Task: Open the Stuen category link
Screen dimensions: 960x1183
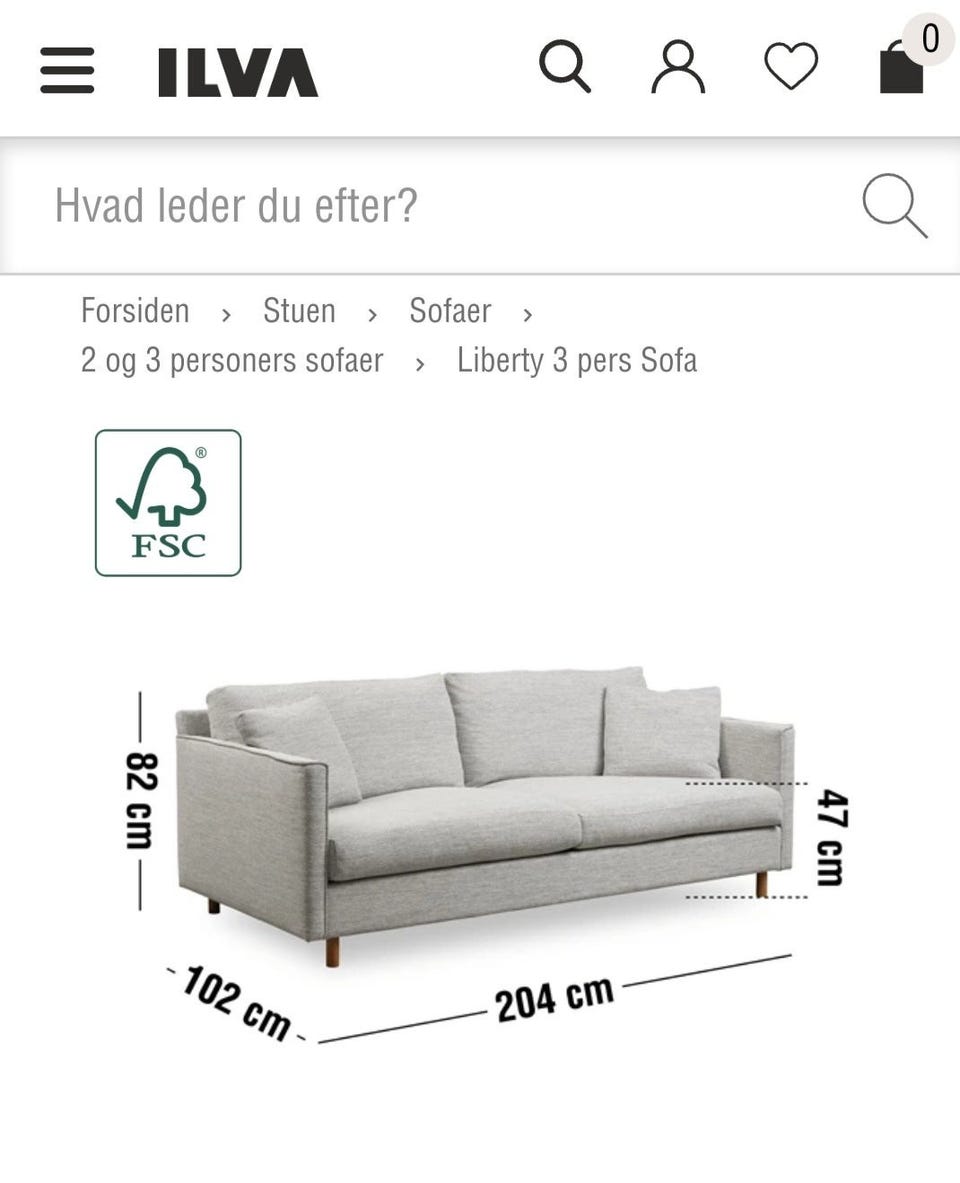Action: coord(298,312)
